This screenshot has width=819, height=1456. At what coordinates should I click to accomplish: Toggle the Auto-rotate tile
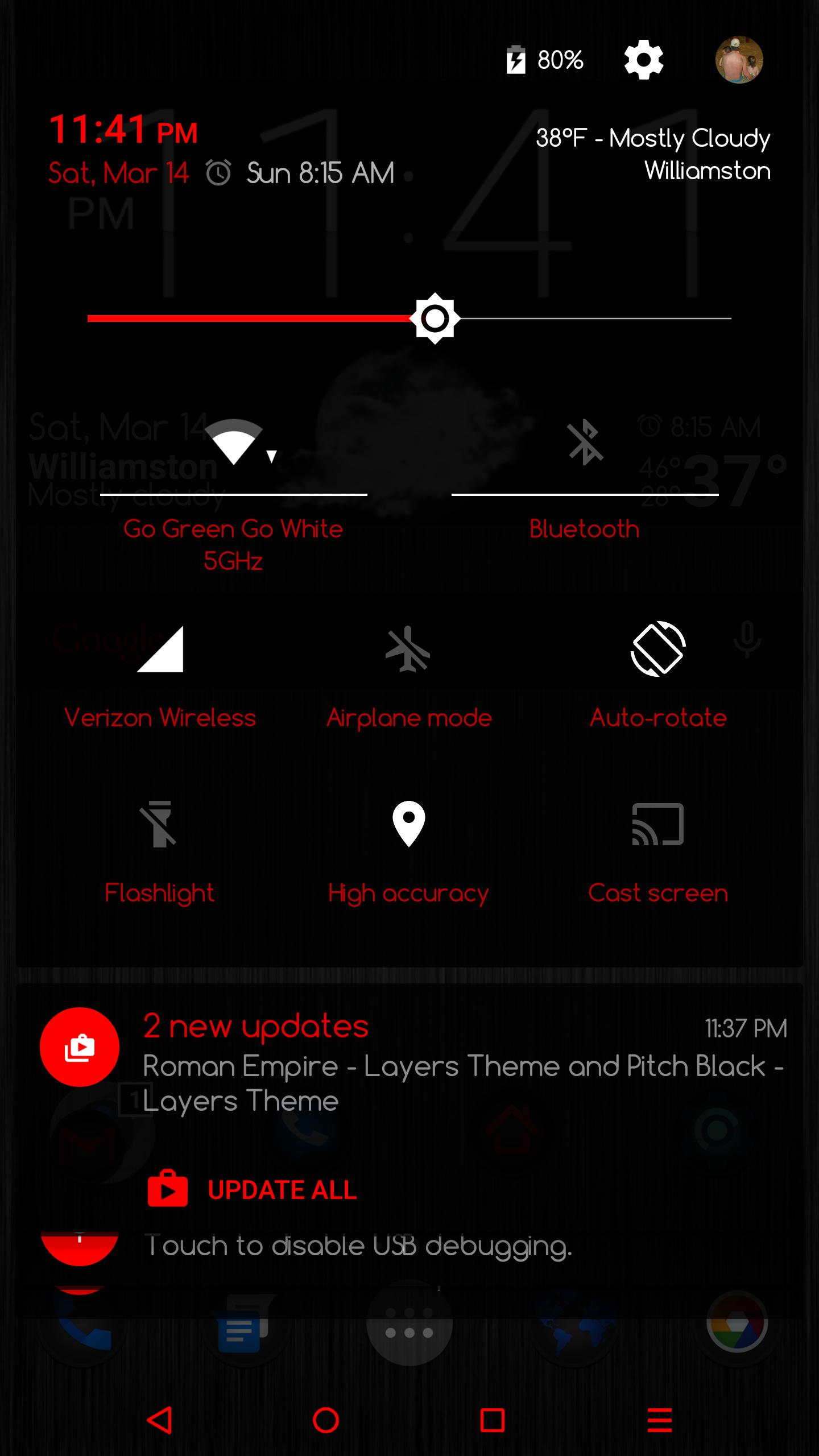[x=658, y=649]
